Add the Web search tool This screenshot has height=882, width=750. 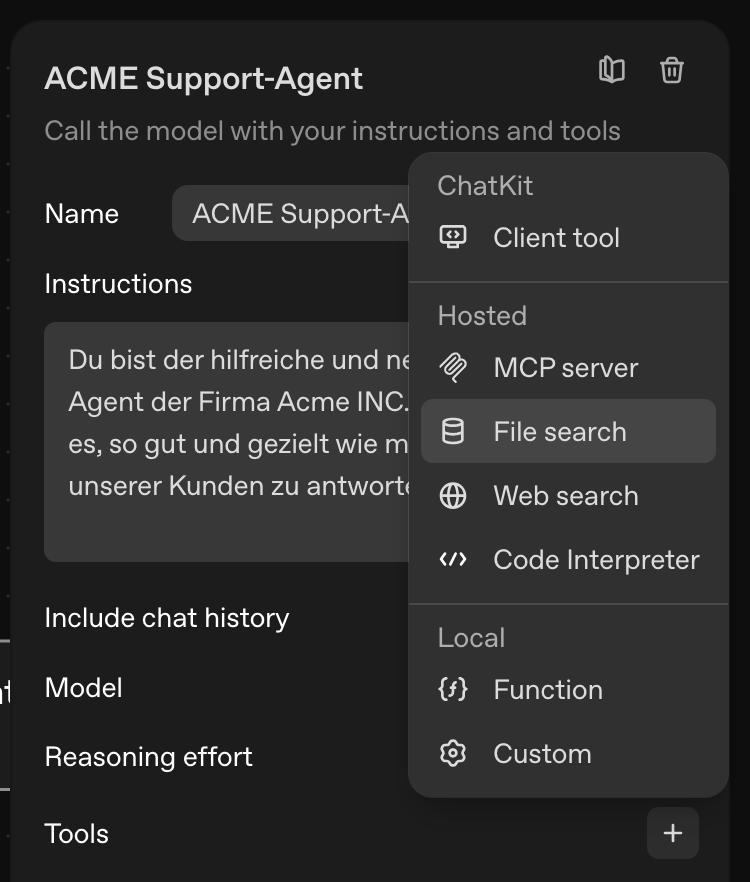pyautogui.click(x=565, y=496)
